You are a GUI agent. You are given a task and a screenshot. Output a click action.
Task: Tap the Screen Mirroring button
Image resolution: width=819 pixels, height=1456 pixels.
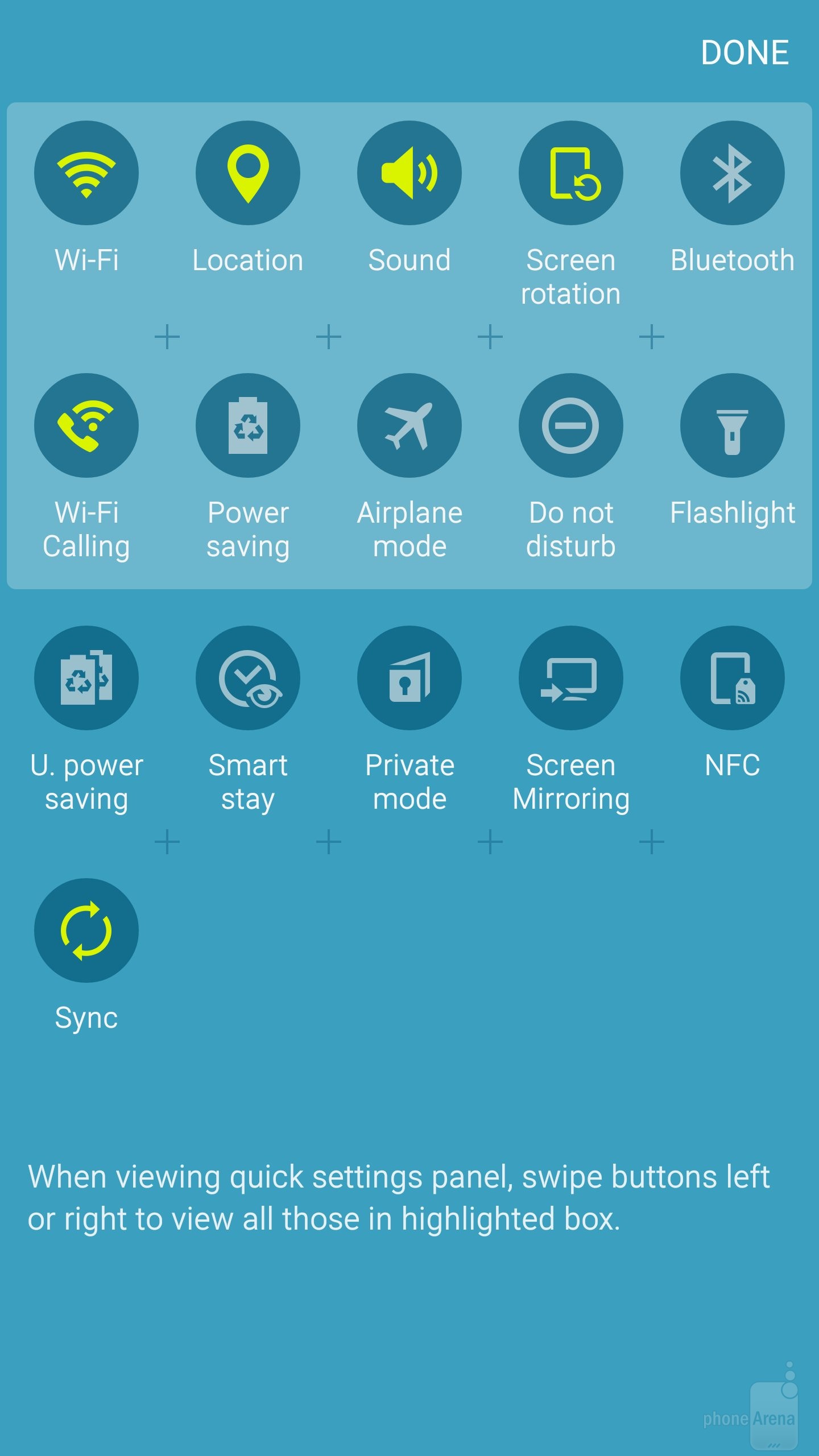(x=571, y=678)
